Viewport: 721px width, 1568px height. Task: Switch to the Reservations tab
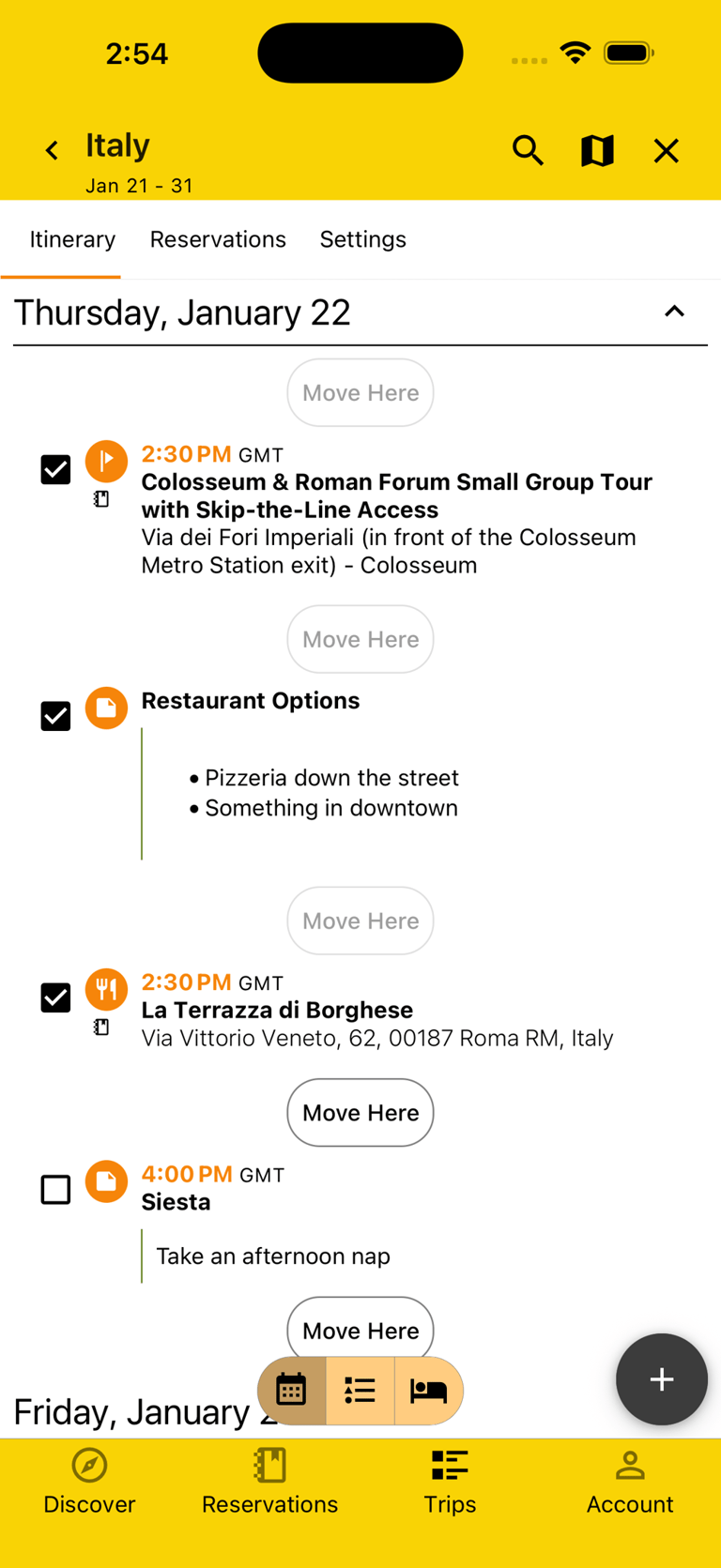tap(218, 239)
